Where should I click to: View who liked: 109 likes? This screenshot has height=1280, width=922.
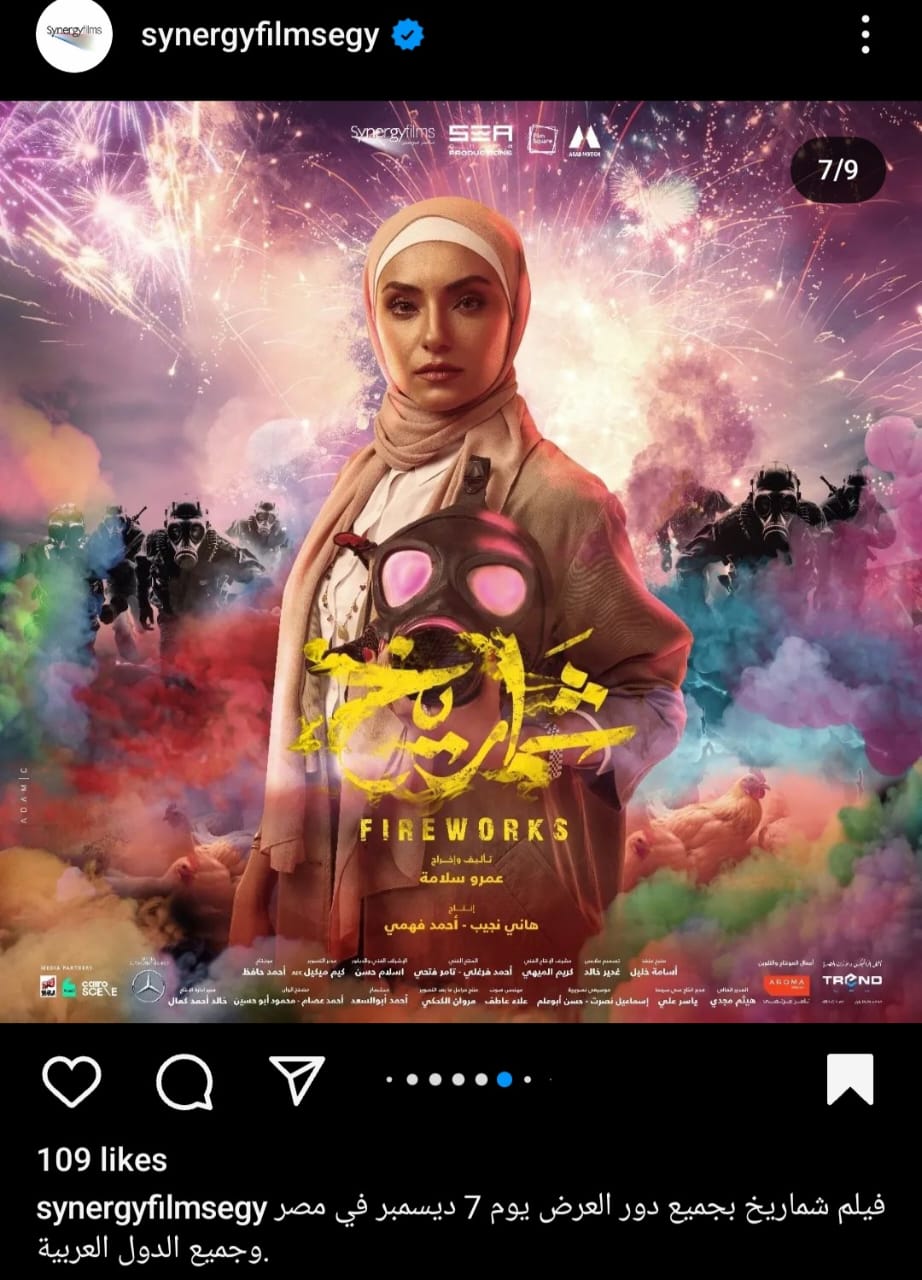pos(102,1160)
